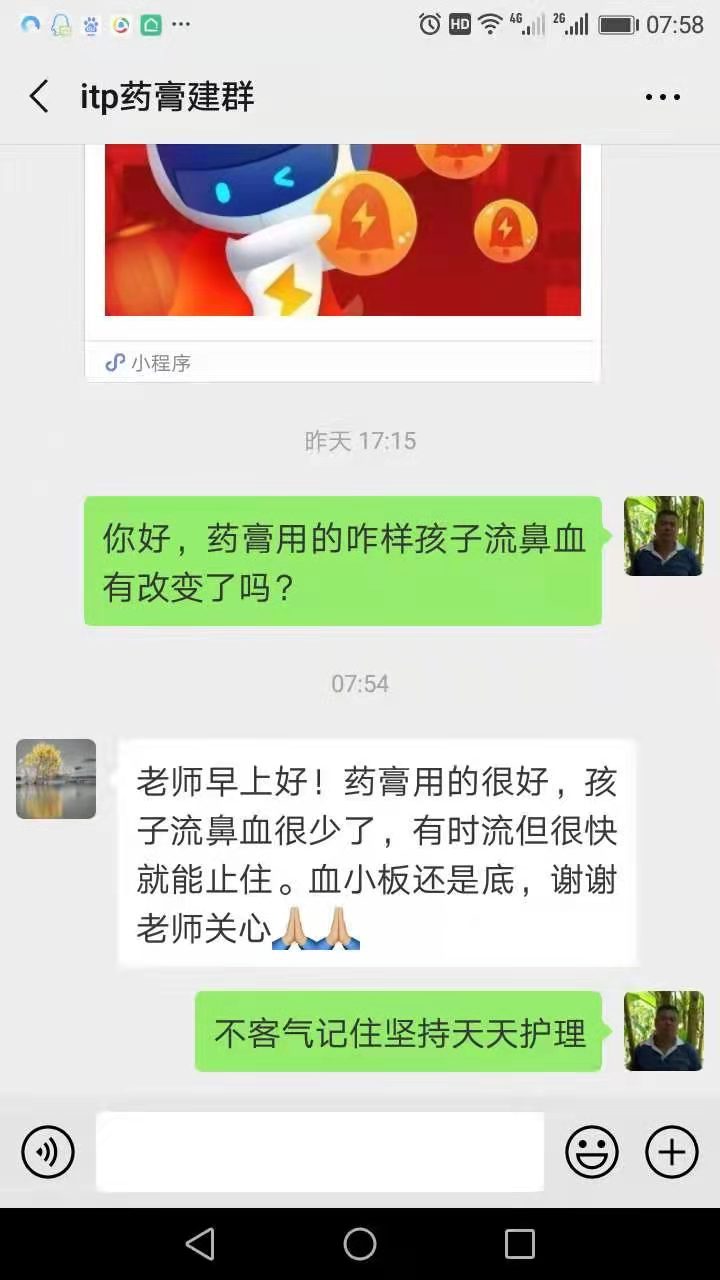Open the plus attachments menu
The image size is (720, 1280).
pyautogui.click(x=672, y=1152)
